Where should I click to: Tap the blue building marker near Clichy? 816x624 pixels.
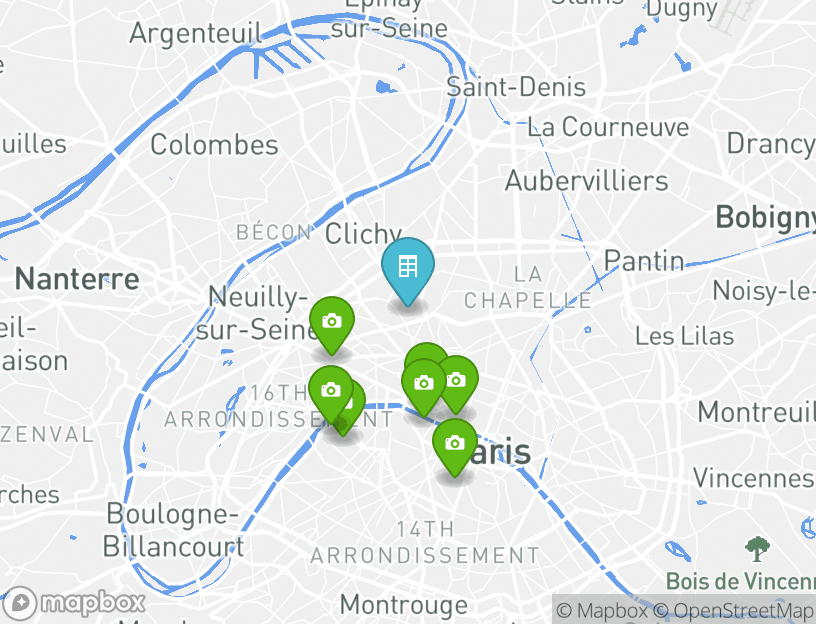pos(408,268)
